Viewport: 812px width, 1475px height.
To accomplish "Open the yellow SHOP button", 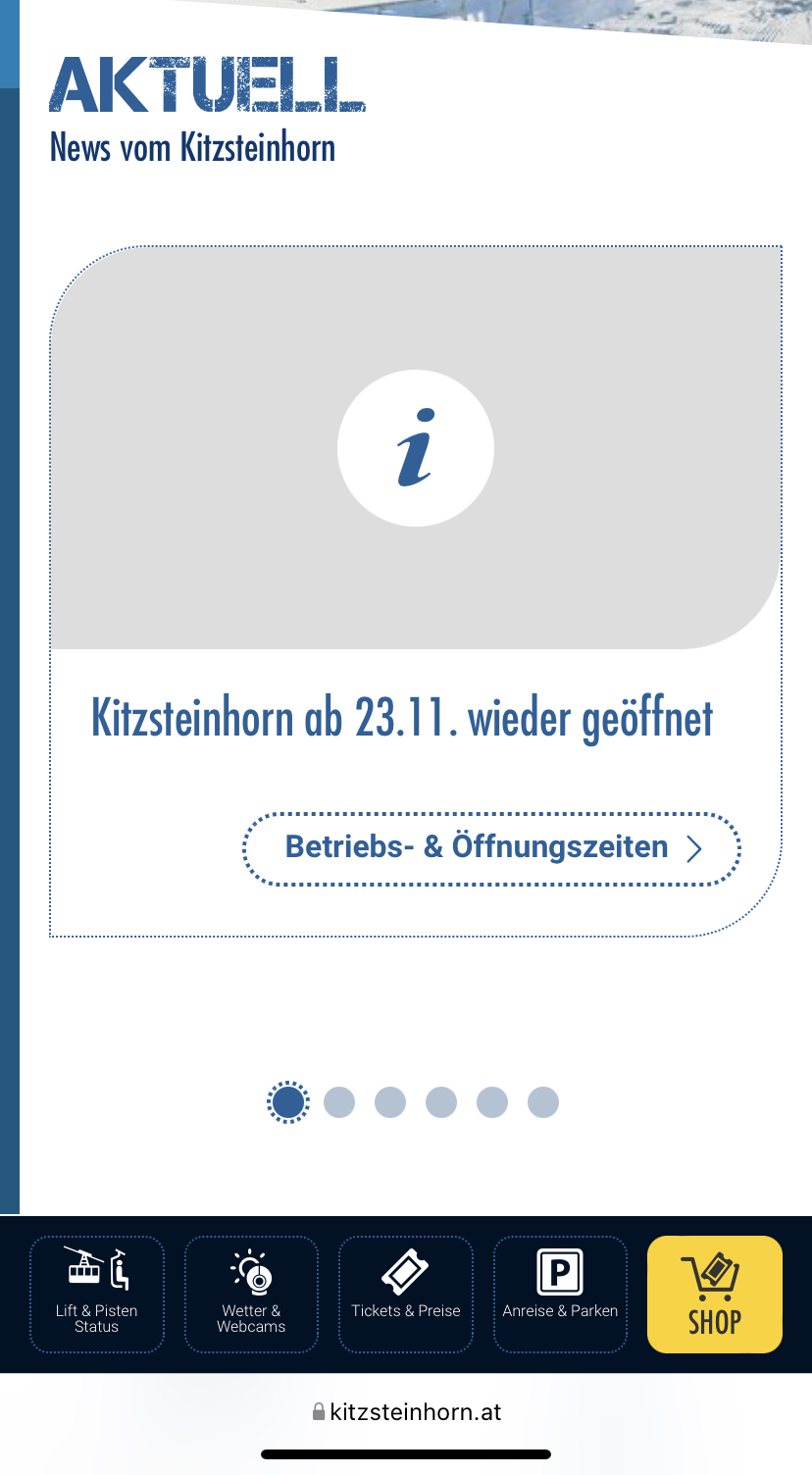I will click(x=714, y=1295).
